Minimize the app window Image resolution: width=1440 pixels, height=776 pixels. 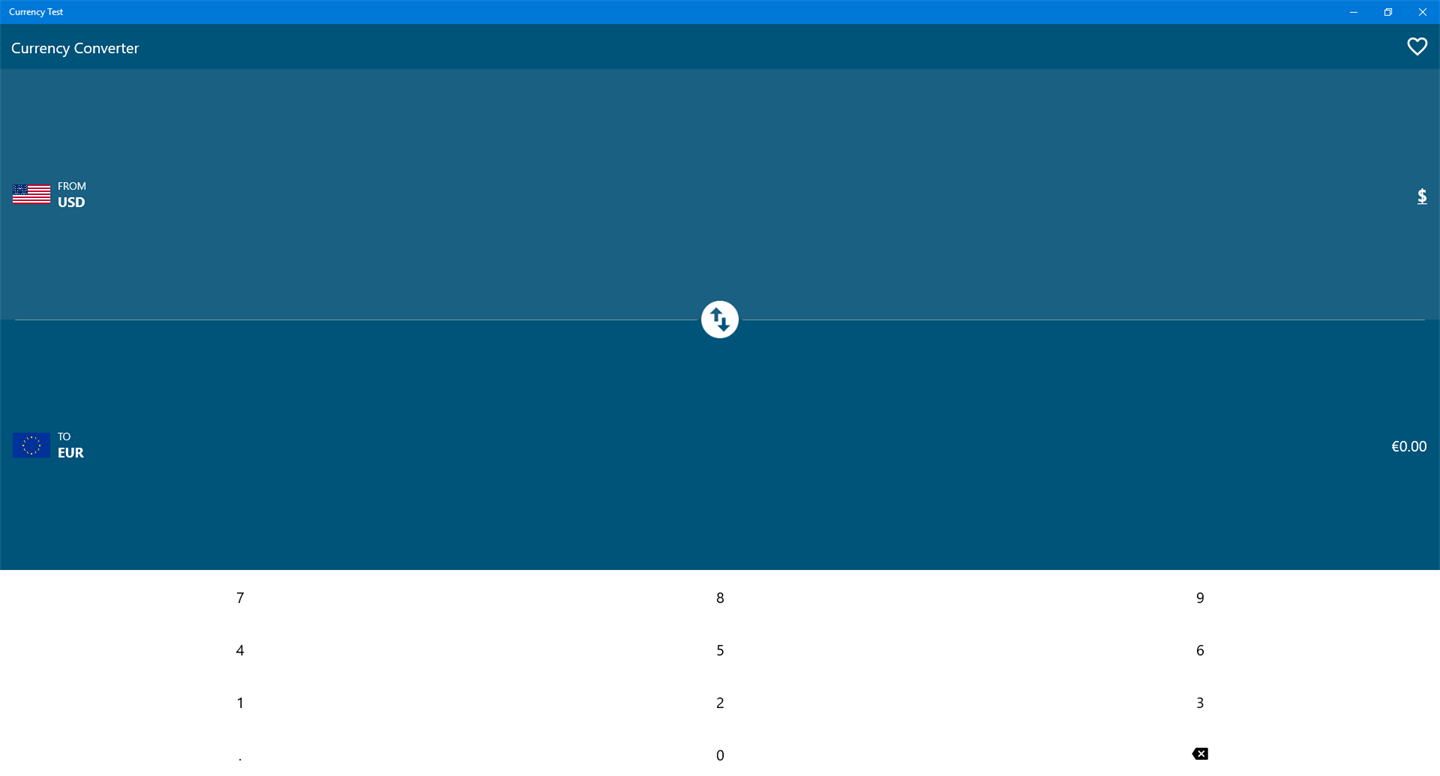(x=1353, y=12)
